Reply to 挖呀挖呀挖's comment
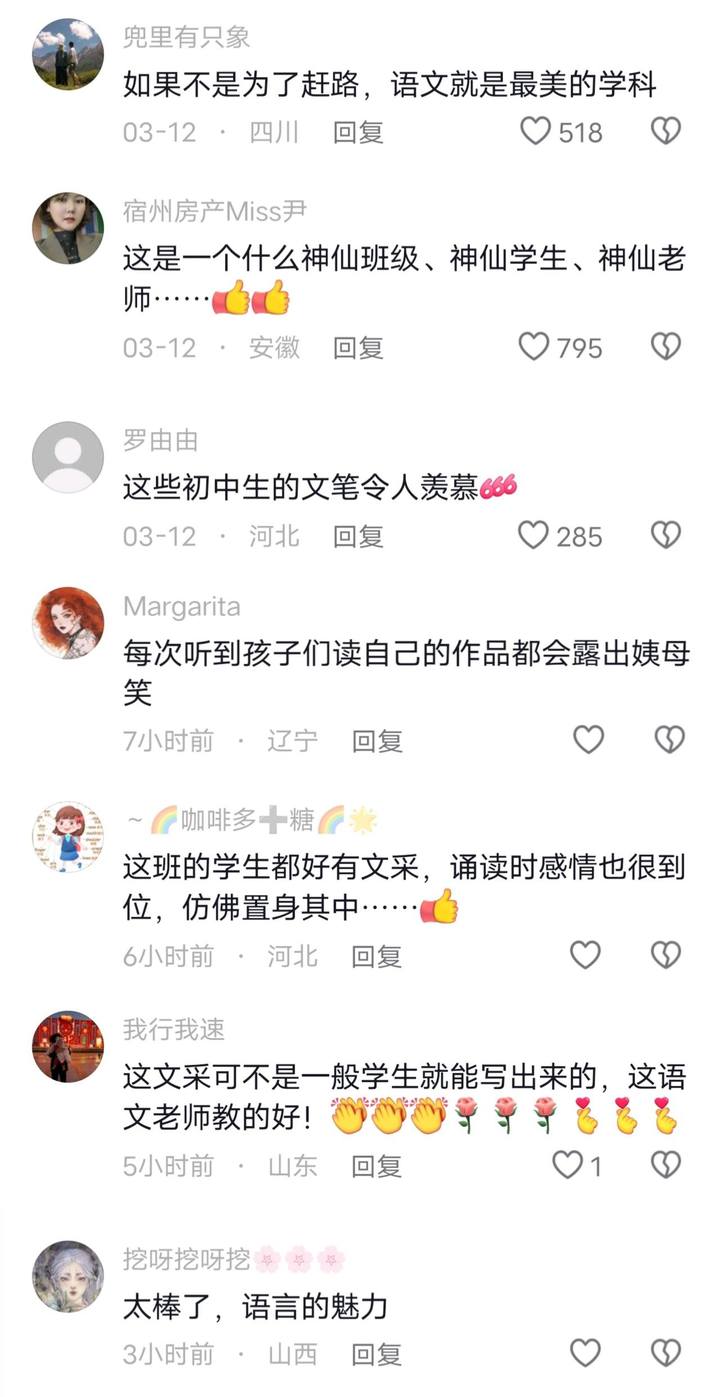This screenshot has width=720, height=1397. (376, 1354)
